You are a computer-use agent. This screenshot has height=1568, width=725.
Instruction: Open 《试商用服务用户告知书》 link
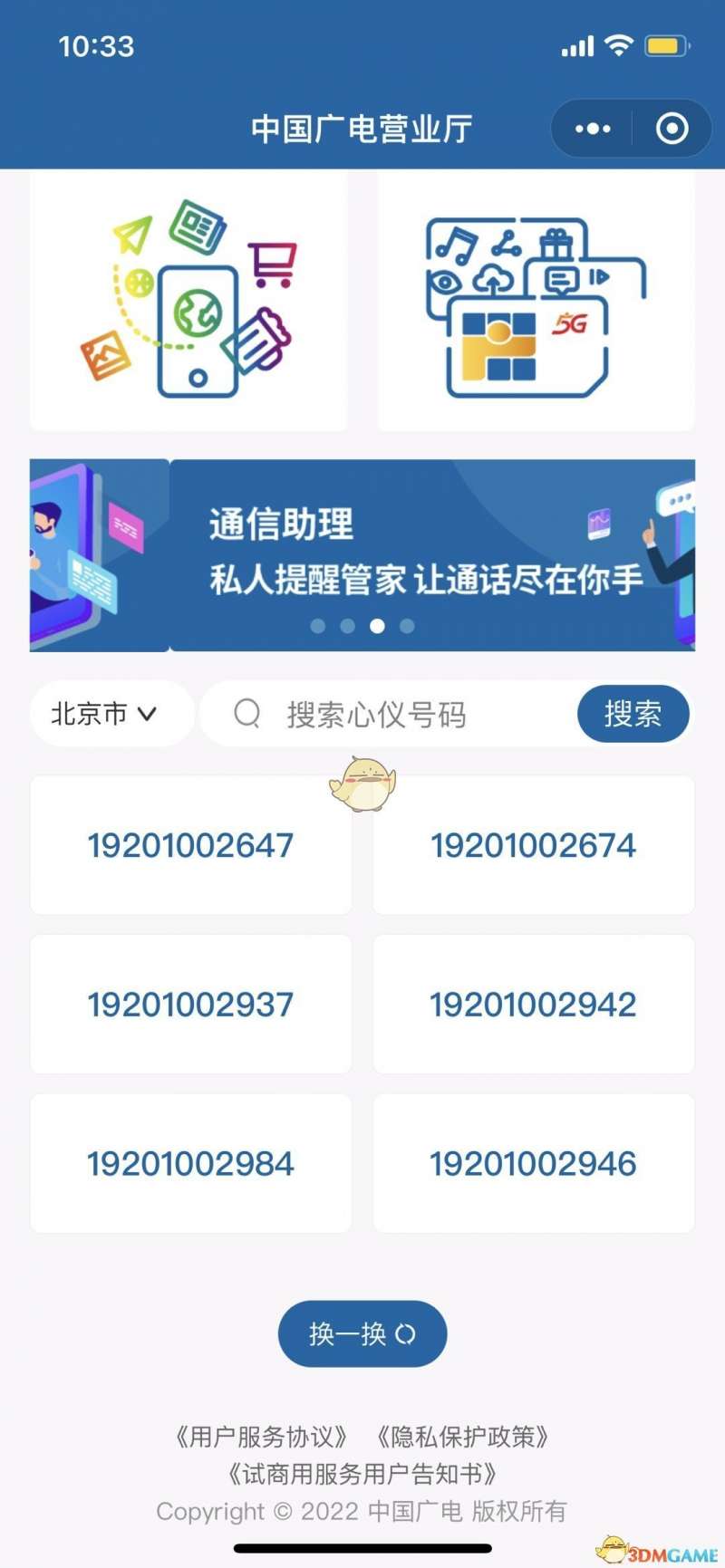click(362, 1474)
